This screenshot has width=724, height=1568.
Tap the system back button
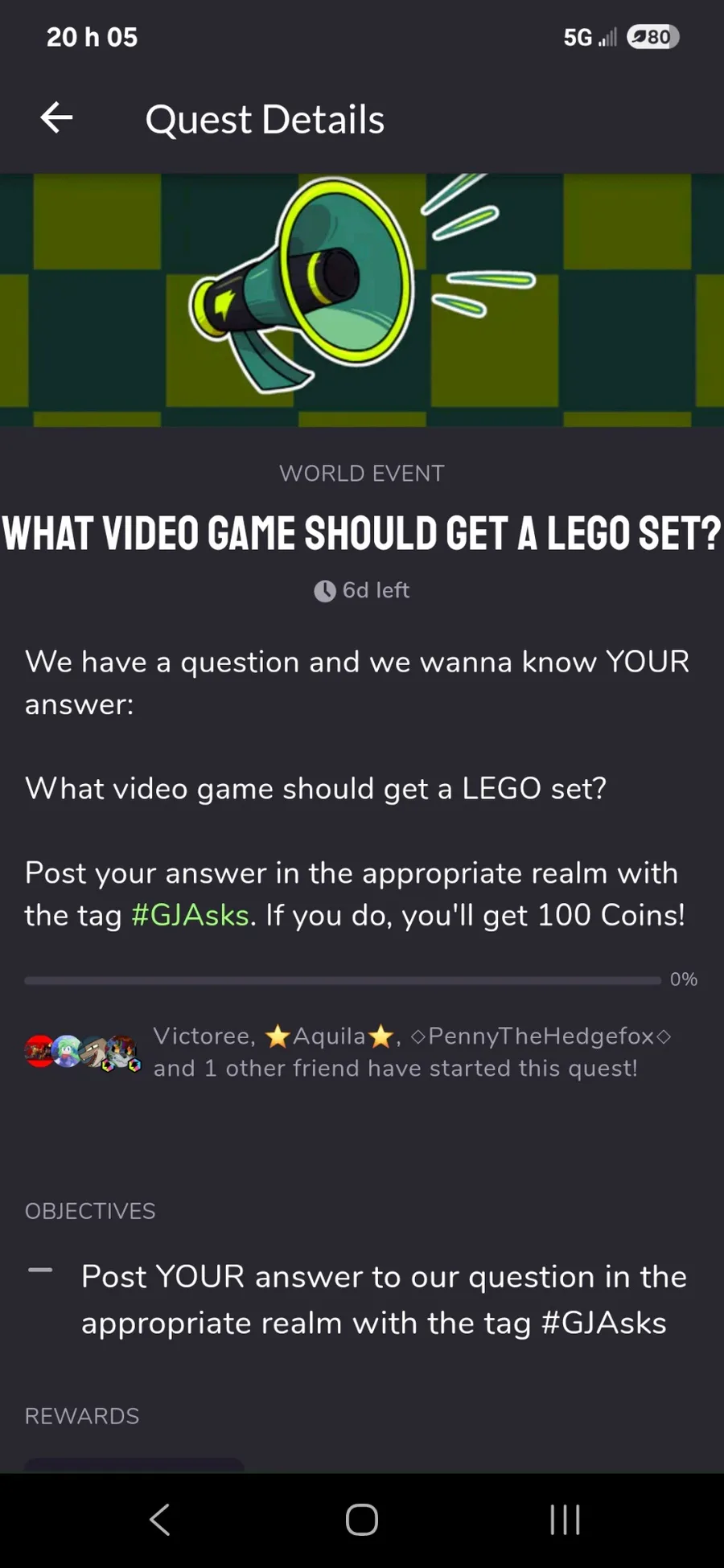(x=160, y=1520)
